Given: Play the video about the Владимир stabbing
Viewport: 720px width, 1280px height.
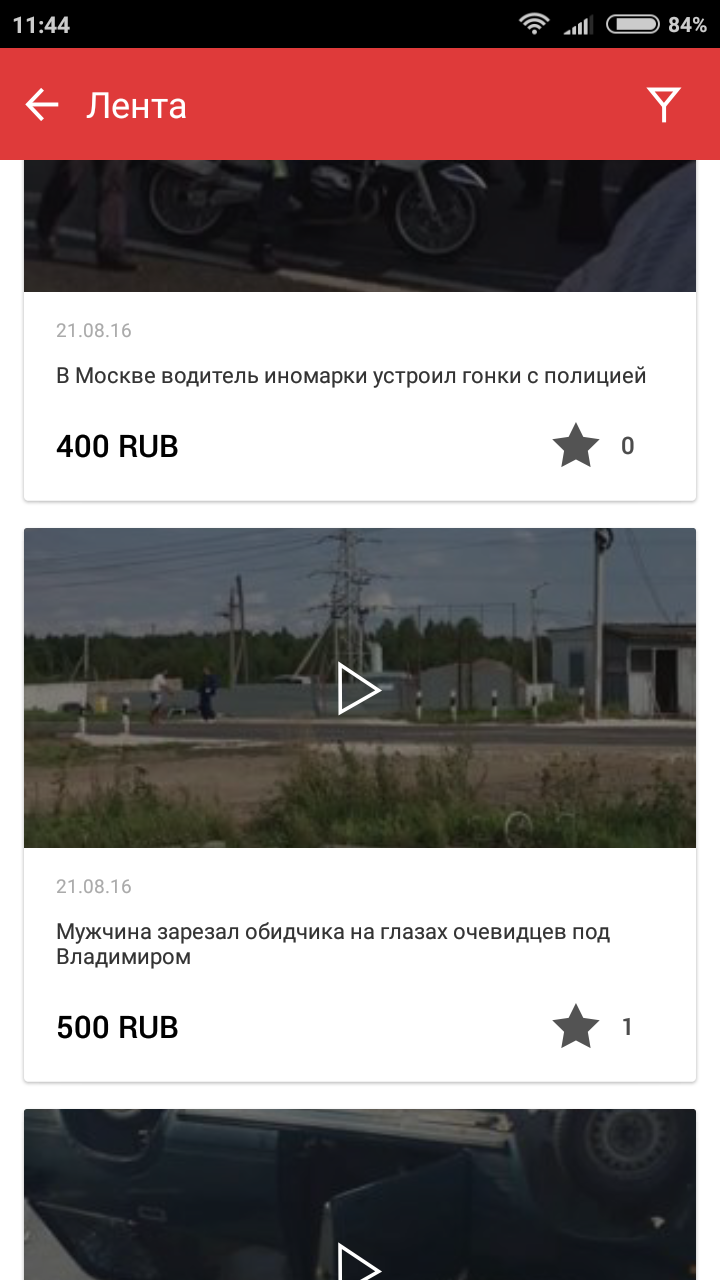Looking at the screenshot, I should tap(359, 689).
